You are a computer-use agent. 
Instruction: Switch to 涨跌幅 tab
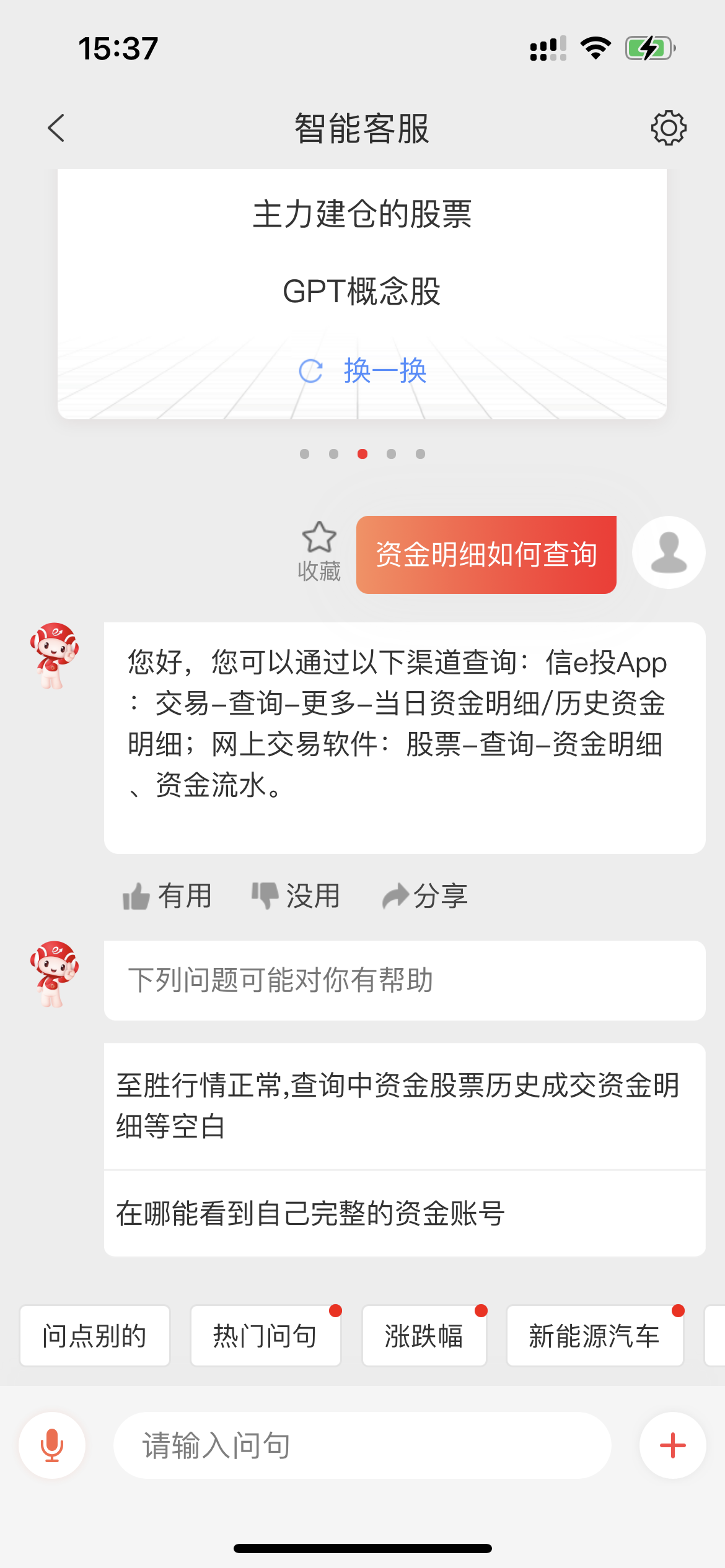coord(424,1335)
